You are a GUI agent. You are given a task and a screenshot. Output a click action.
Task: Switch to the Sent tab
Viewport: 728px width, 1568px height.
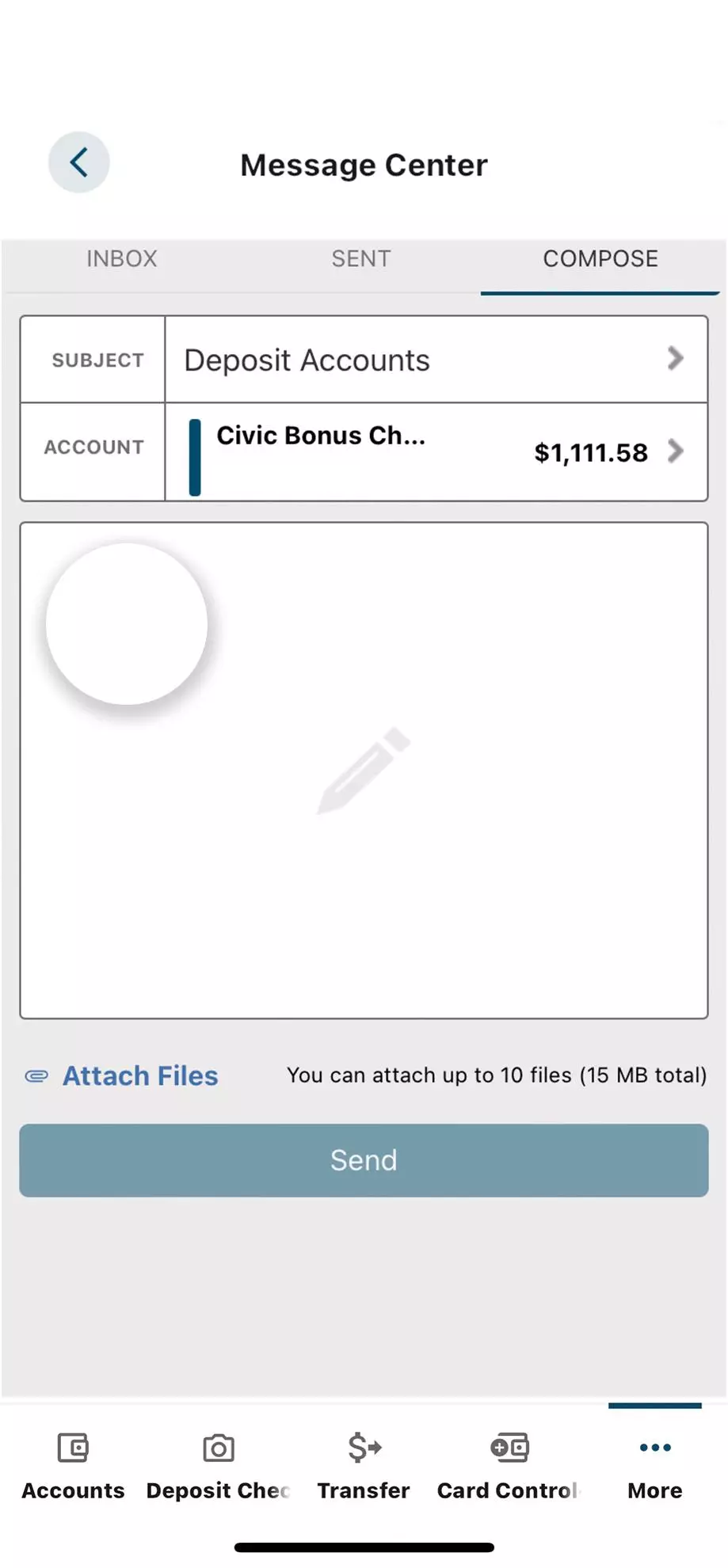point(361,259)
